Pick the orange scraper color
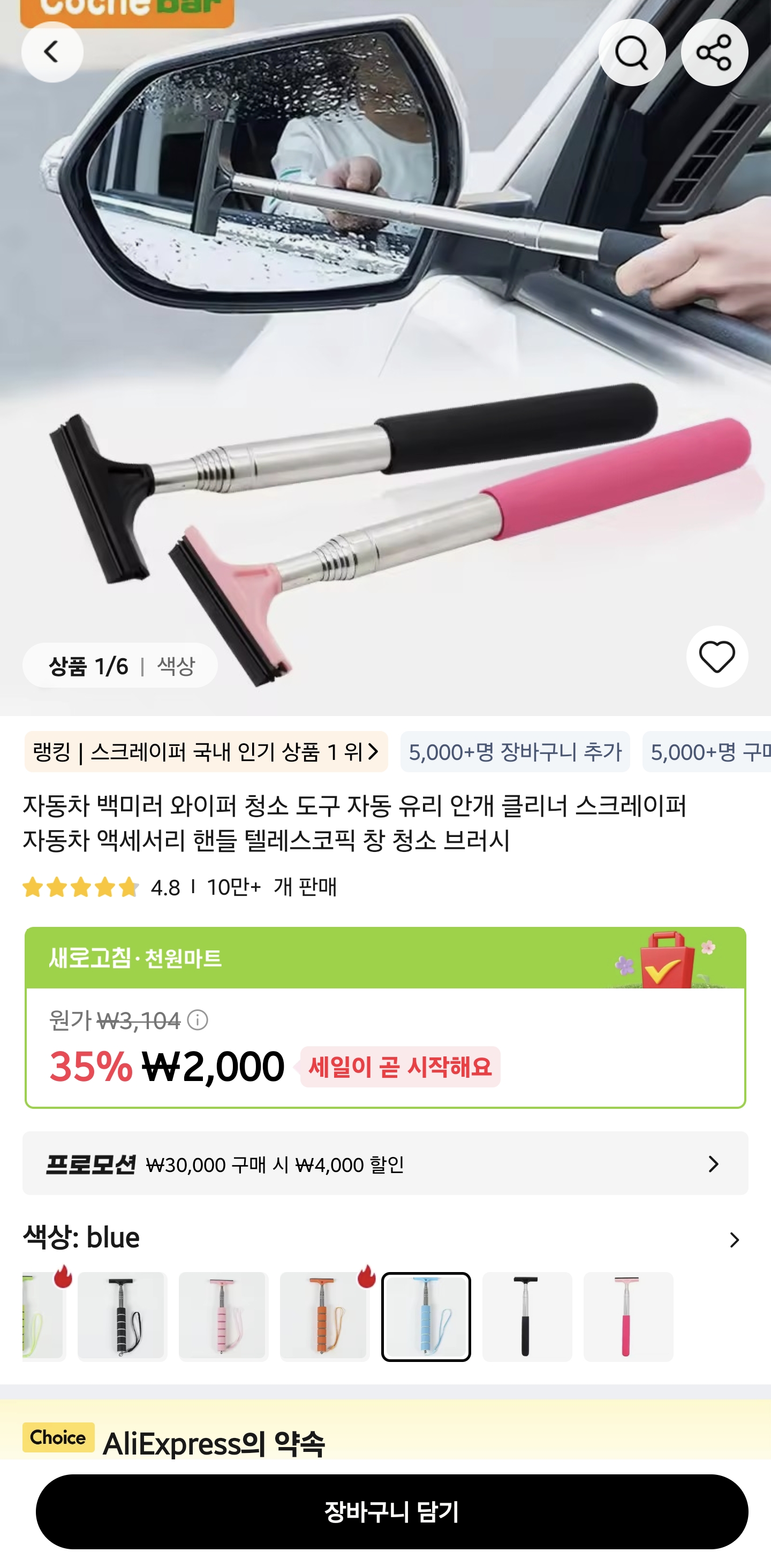 (x=324, y=1316)
